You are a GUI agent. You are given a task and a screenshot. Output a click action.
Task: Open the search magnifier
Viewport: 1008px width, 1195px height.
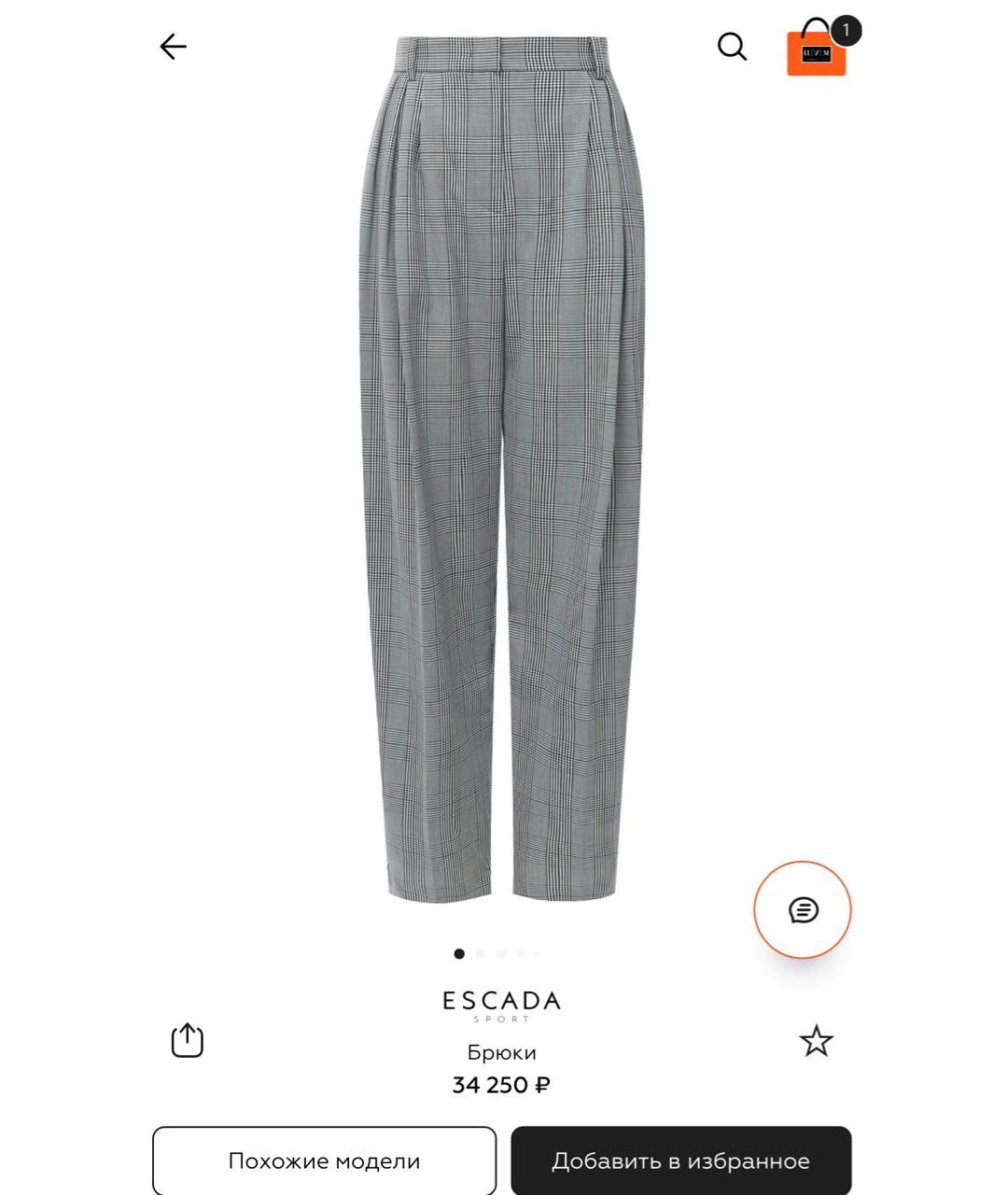click(732, 47)
